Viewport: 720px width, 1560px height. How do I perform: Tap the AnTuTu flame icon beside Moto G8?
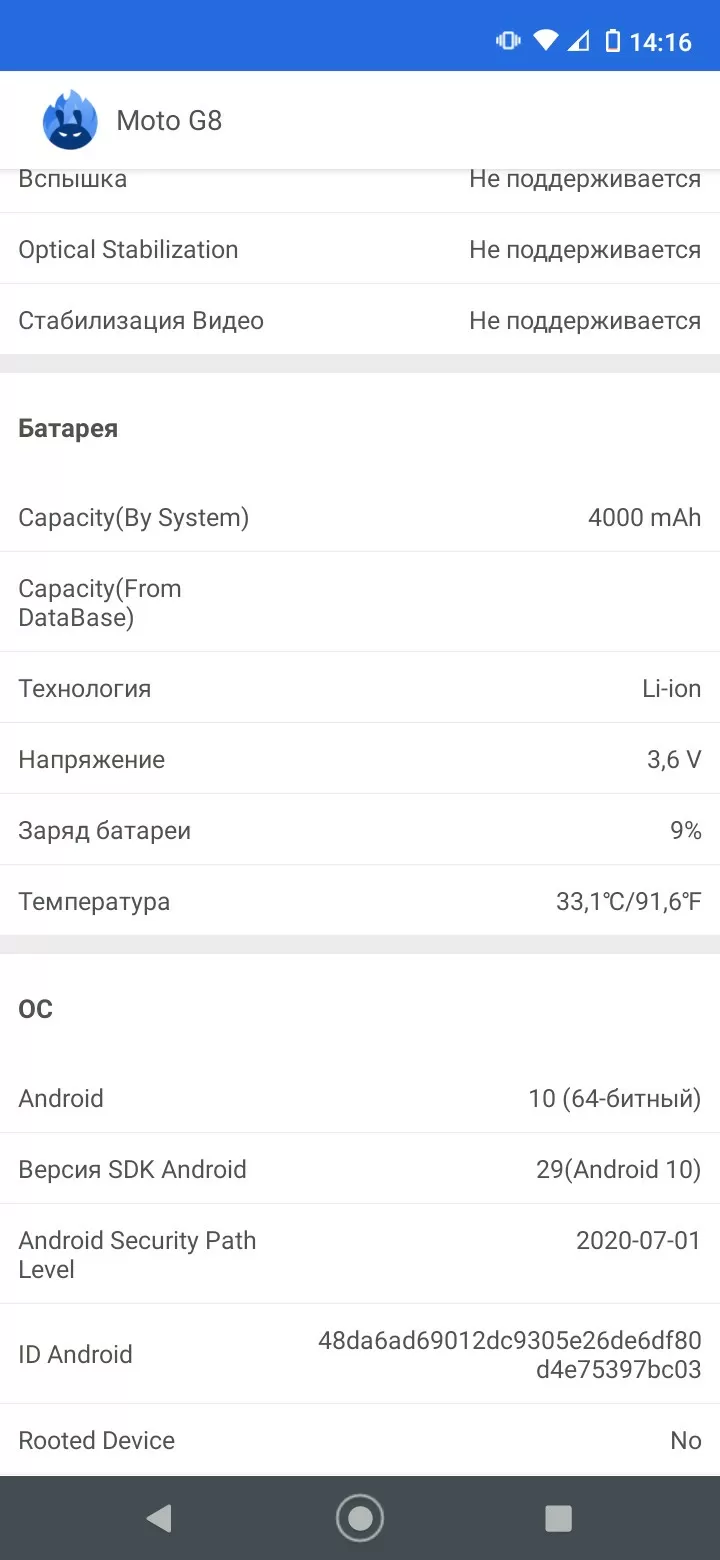[x=70, y=120]
